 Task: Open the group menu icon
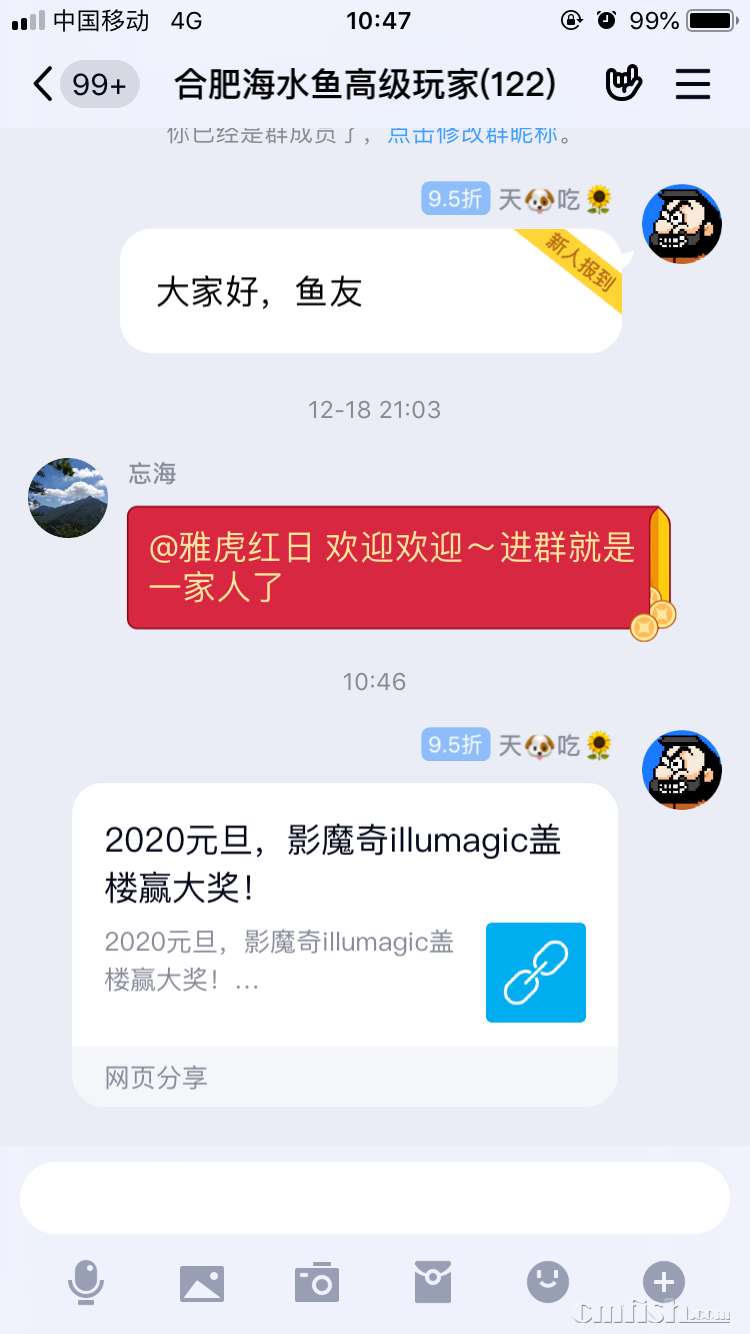pos(692,85)
